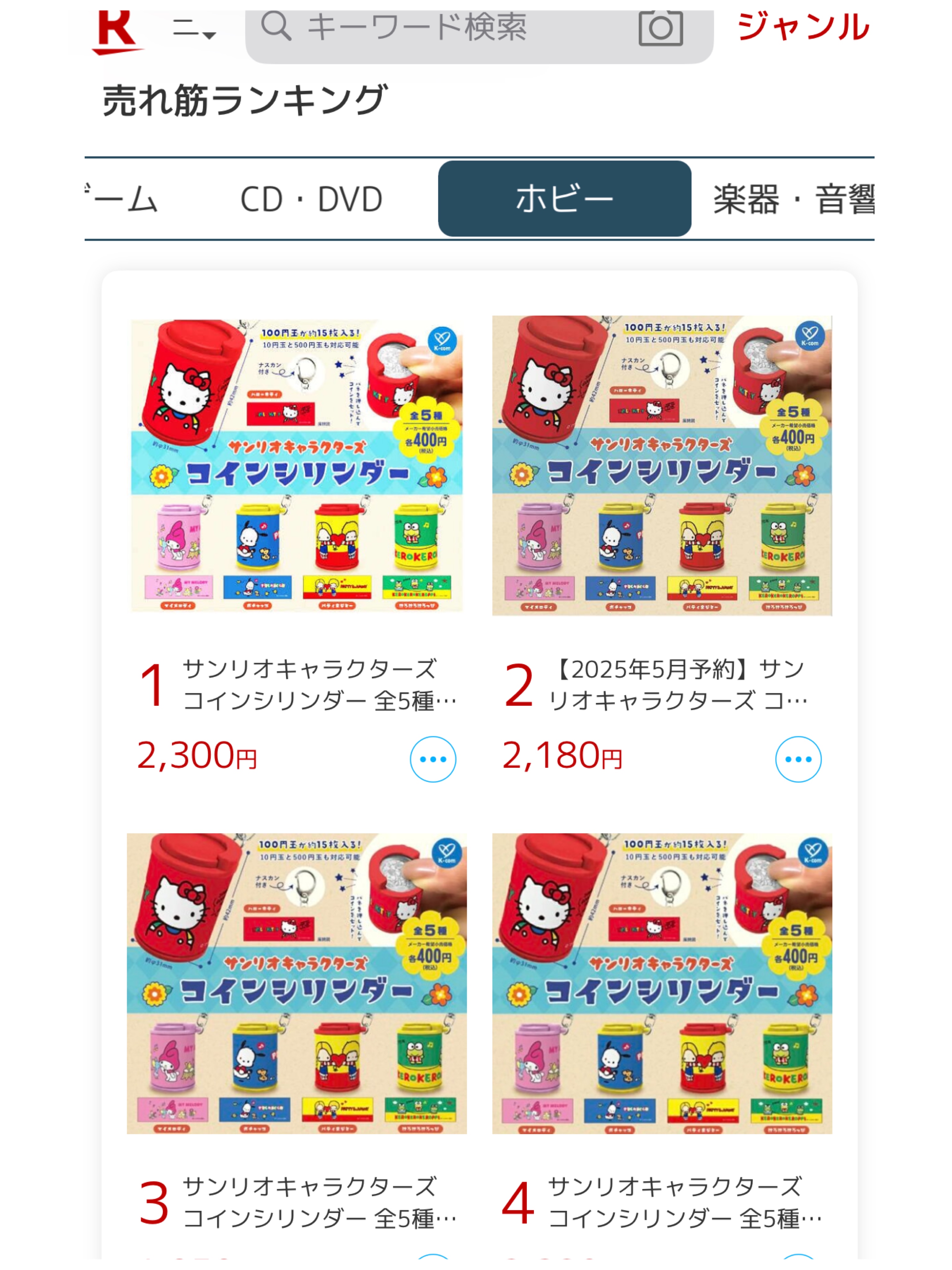Image resolution: width=952 pixels, height=1270 pixels.
Task: Open rank 4 Sanrio coin cylinder product
Action: 662,983
